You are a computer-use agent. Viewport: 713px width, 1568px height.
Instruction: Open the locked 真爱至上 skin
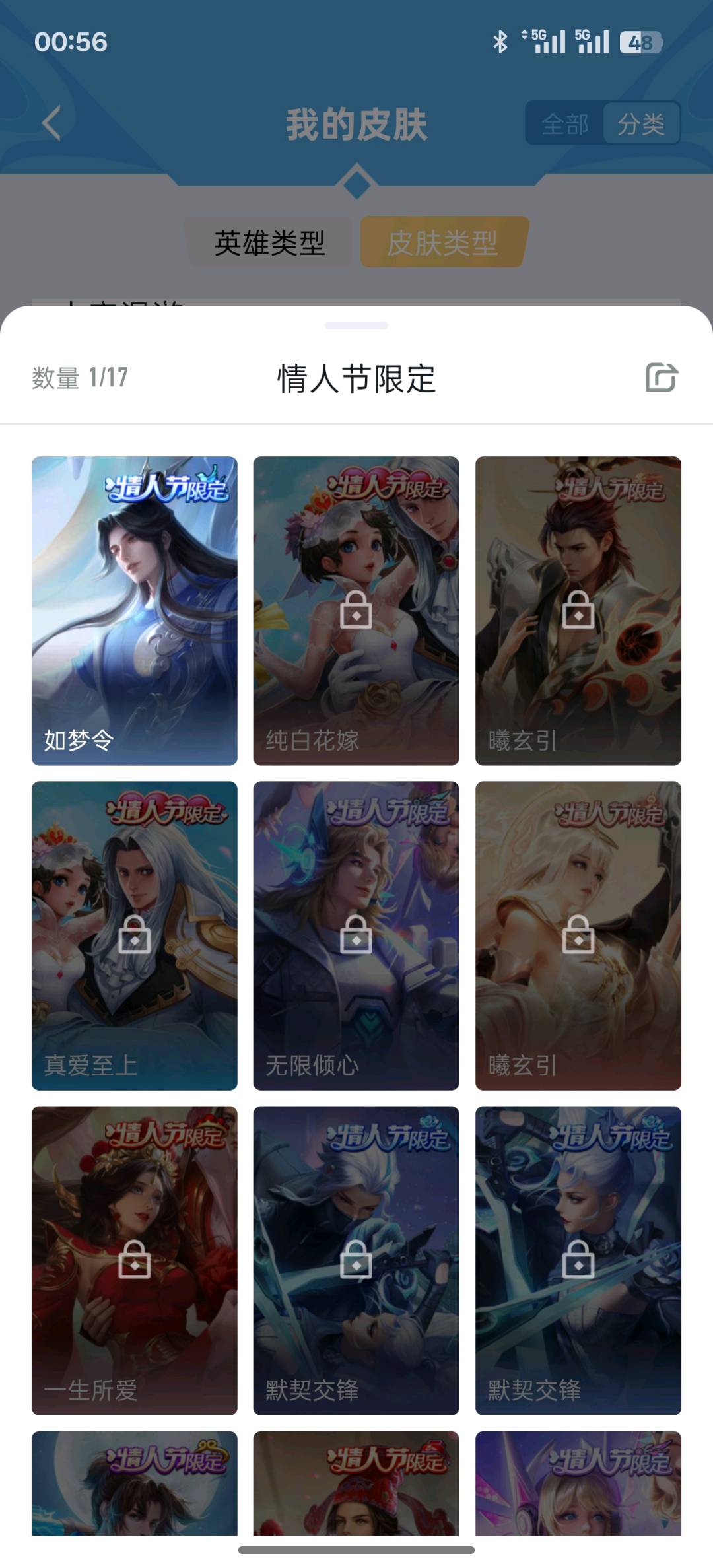coord(134,935)
